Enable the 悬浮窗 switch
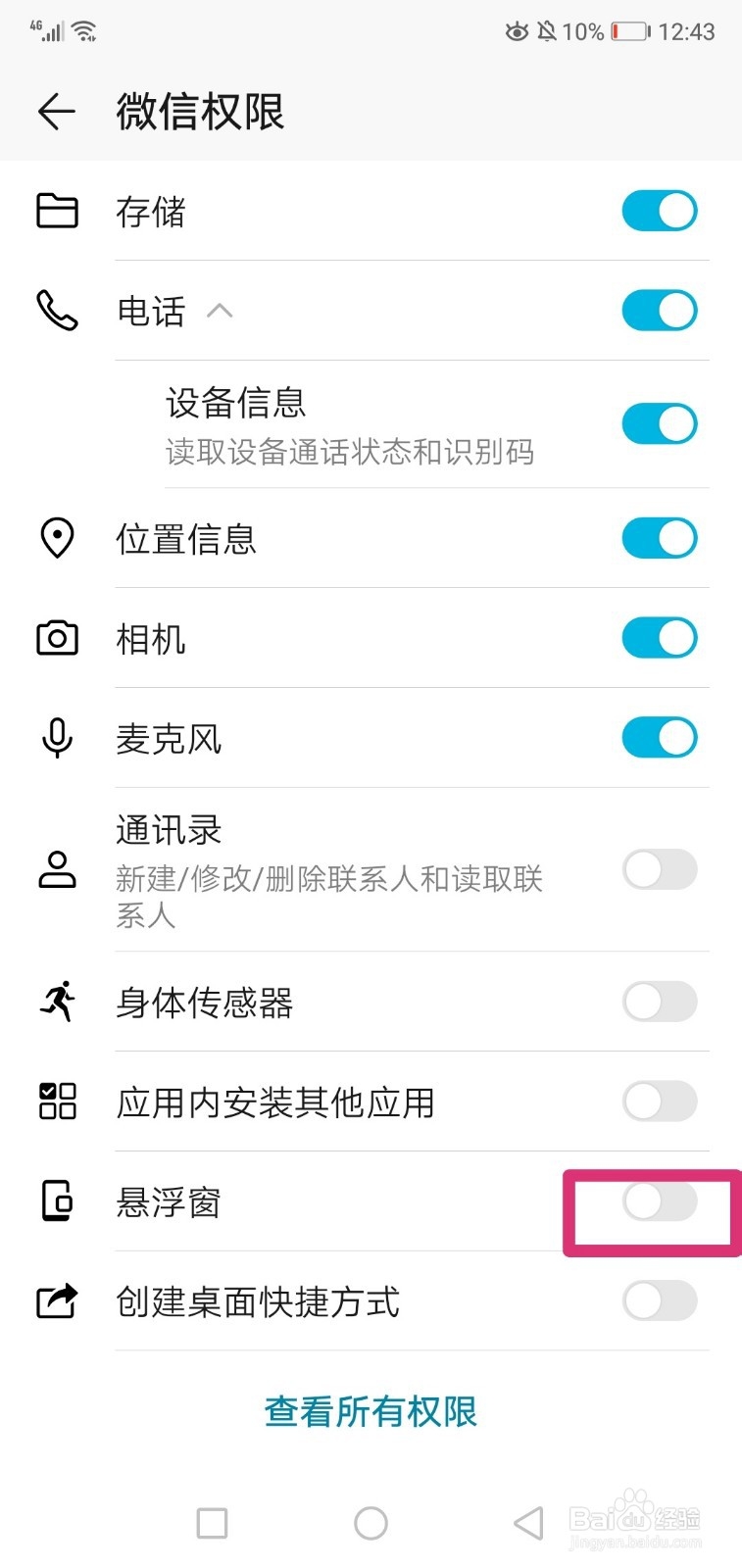The width and height of the screenshot is (742, 1568). [660, 1201]
